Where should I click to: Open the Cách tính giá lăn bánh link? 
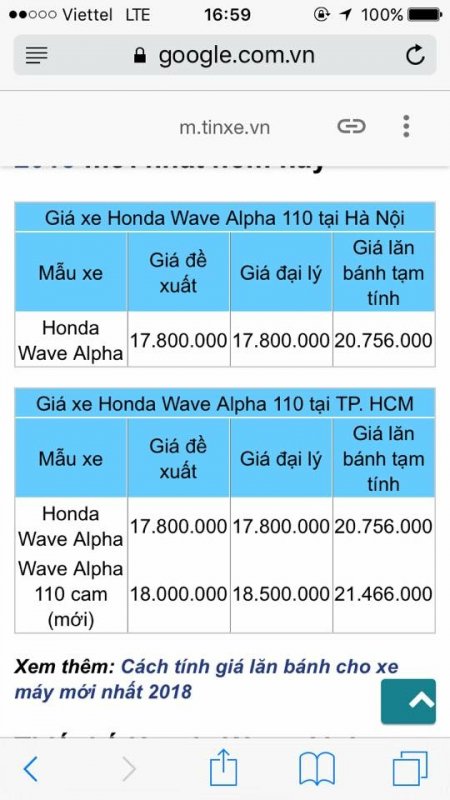coord(206,679)
